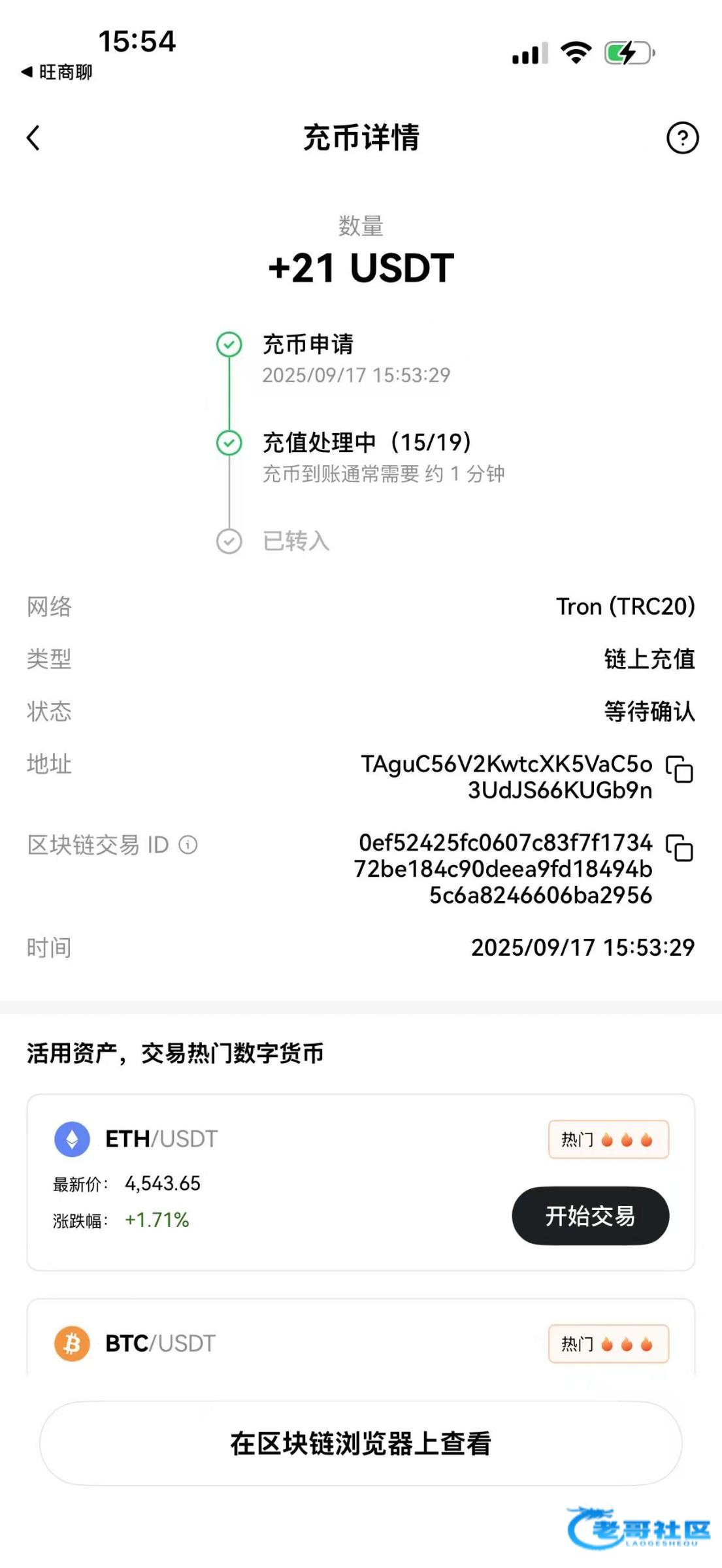Viewport: 722px width, 1568px height.
Task: Open the help question-mark icon
Action: [x=682, y=138]
